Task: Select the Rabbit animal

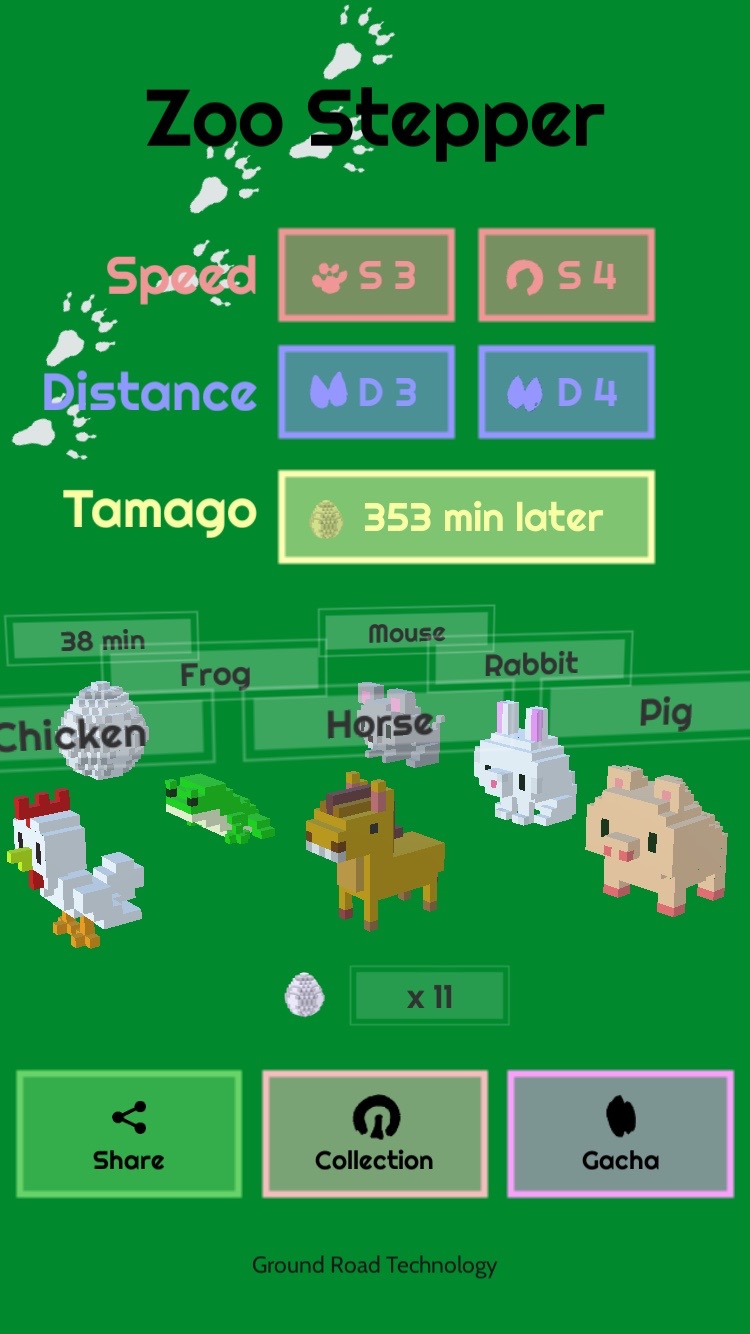Action: 525,762
